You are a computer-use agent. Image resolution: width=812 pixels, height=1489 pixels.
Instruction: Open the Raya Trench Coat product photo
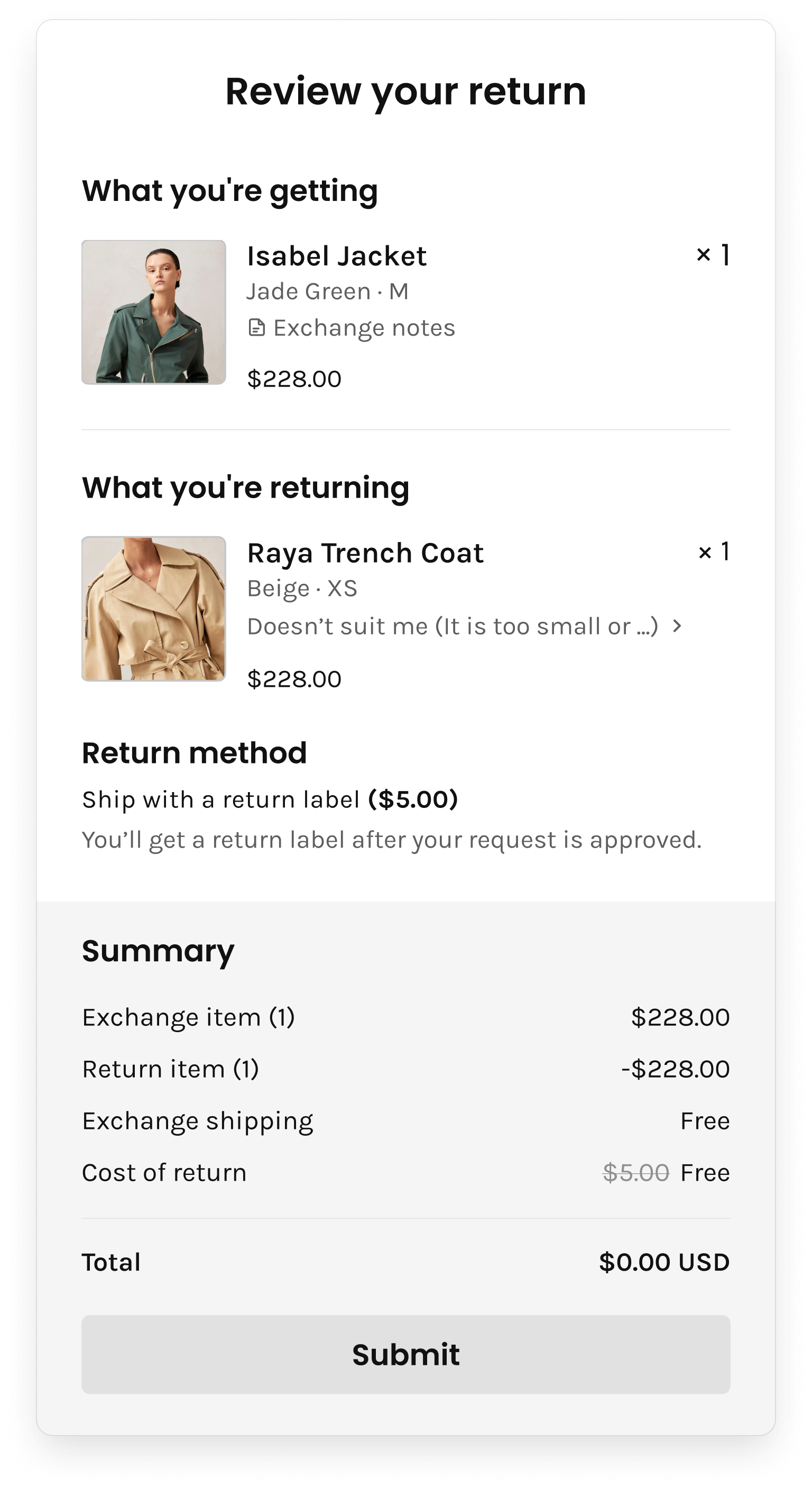pyautogui.click(x=153, y=618)
